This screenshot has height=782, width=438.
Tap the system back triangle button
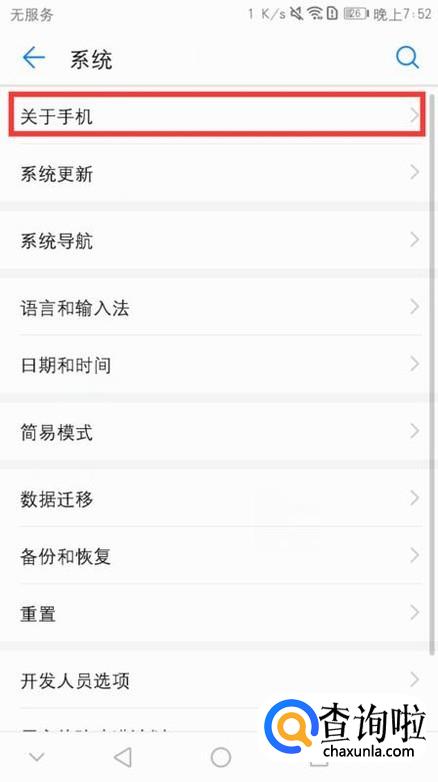point(123,757)
